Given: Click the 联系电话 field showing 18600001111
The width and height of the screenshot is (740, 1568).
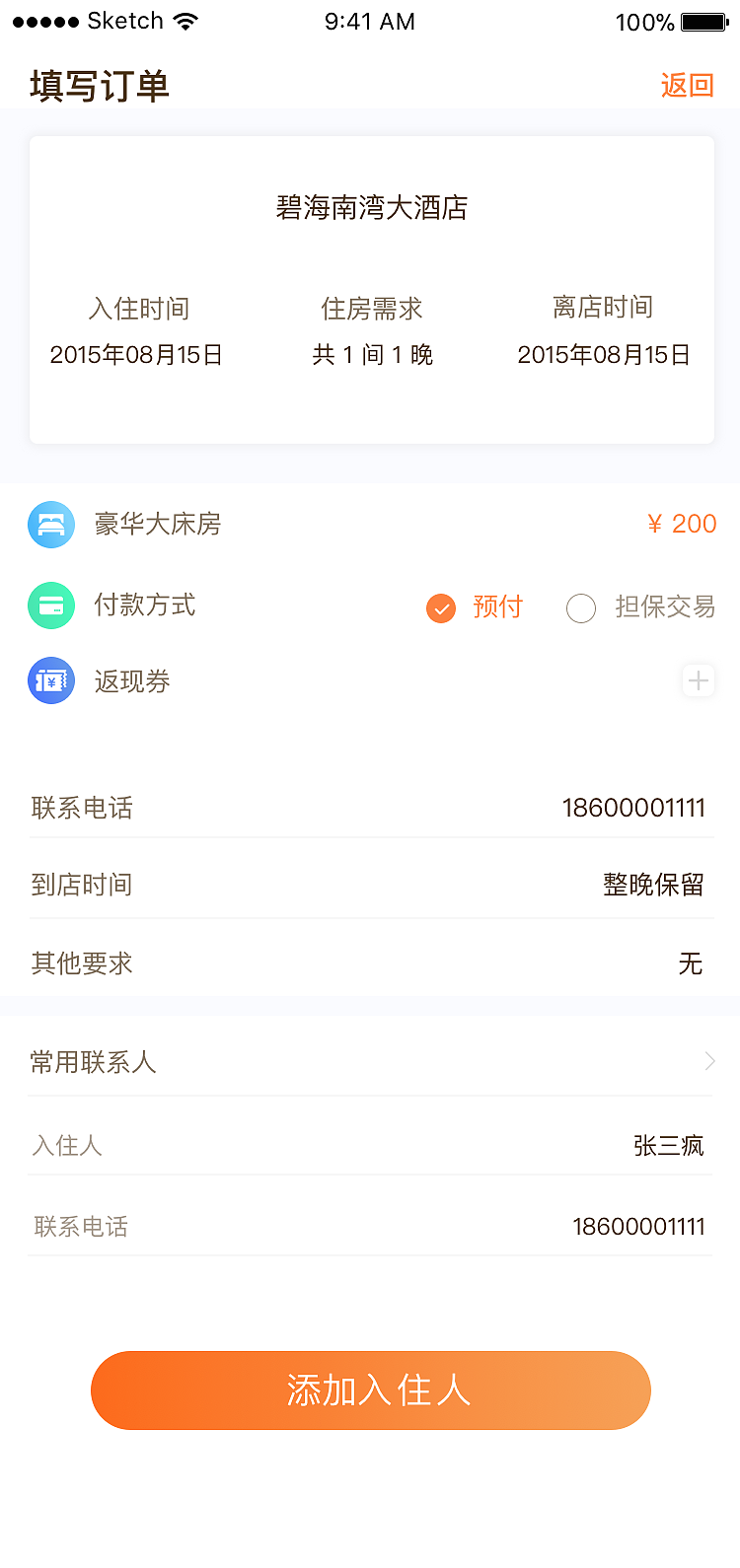Looking at the screenshot, I should [x=639, y=808].
